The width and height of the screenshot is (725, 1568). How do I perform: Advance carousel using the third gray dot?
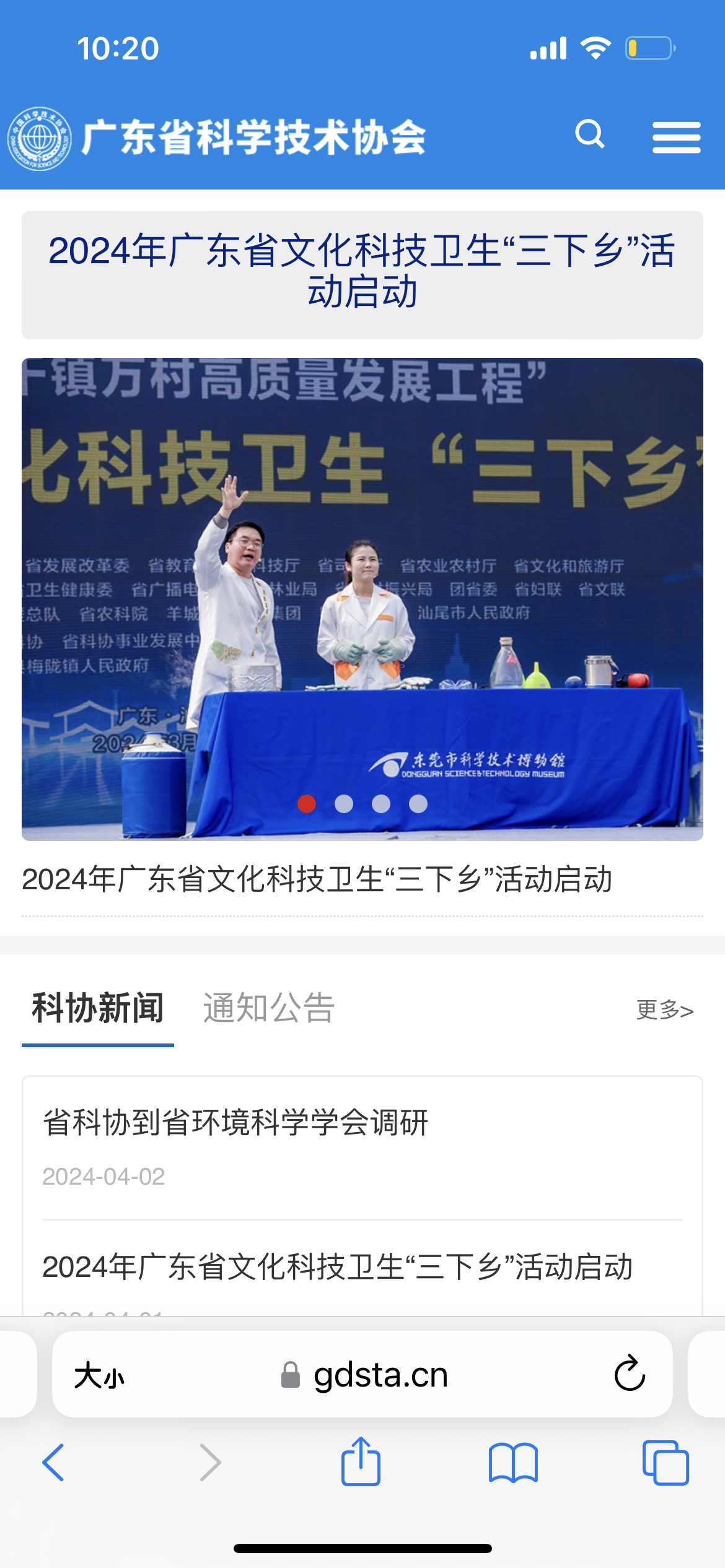(x=380, y=804)
